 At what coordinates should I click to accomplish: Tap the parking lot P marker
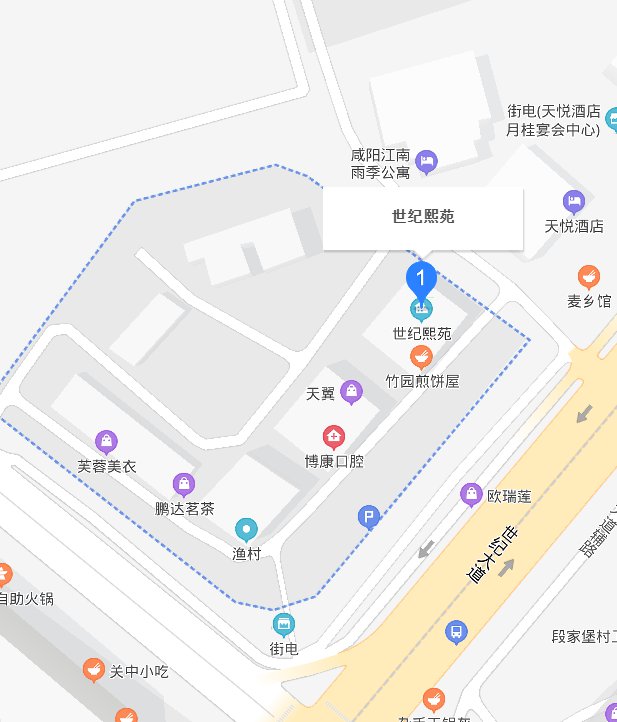click(369, 516)
